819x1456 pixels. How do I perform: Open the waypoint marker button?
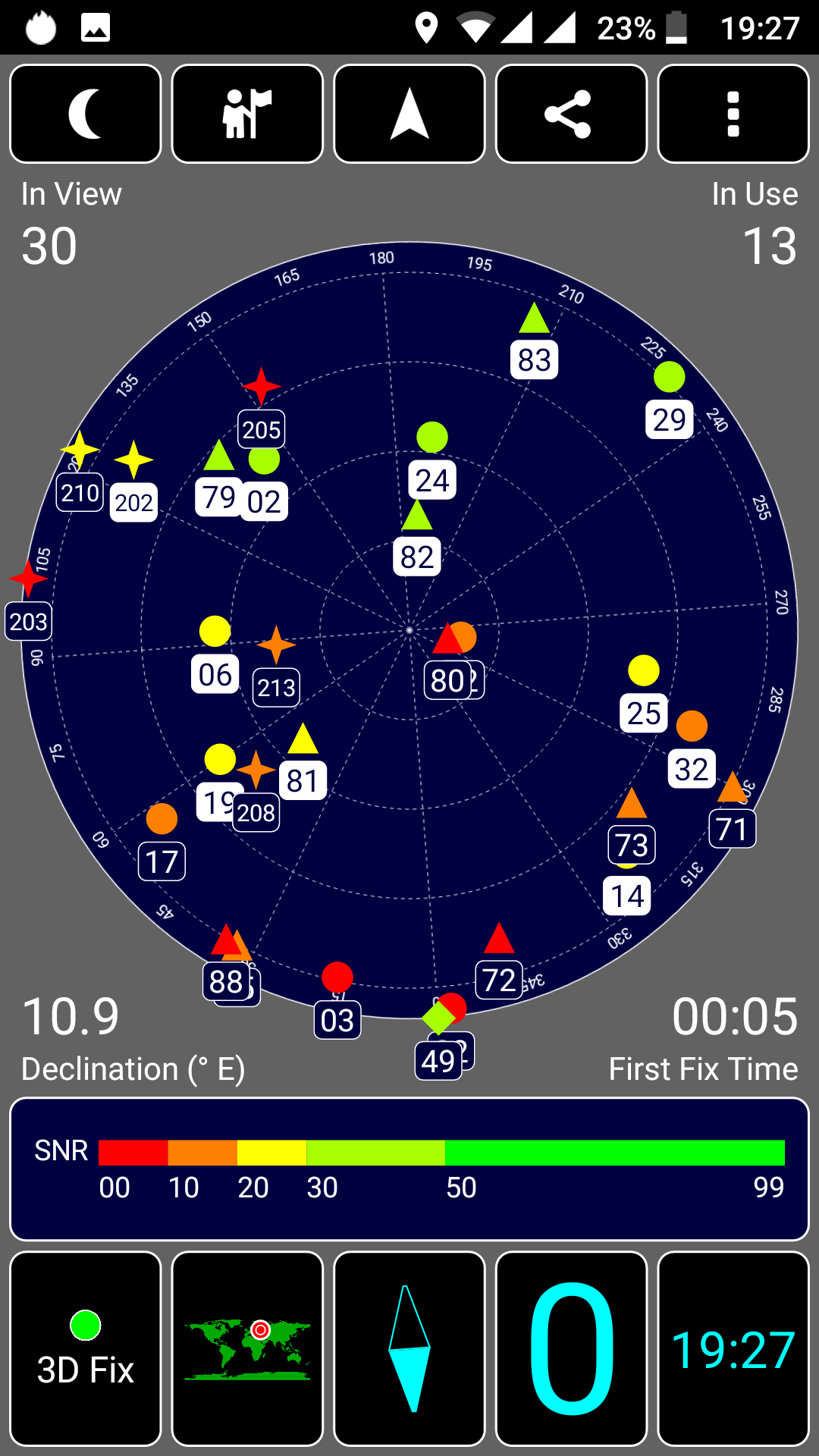pos(247,114)
